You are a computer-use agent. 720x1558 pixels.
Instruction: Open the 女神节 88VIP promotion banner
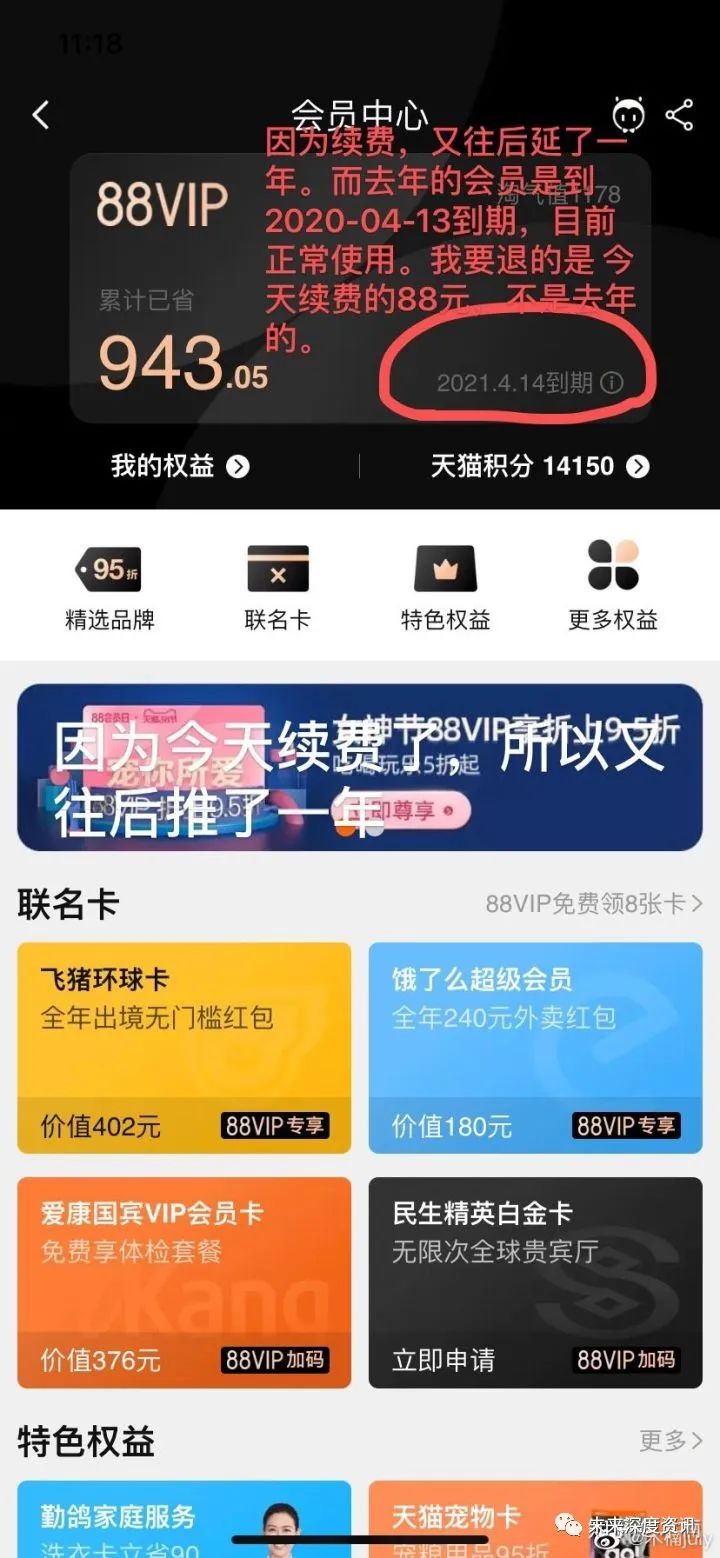[360, 767]
